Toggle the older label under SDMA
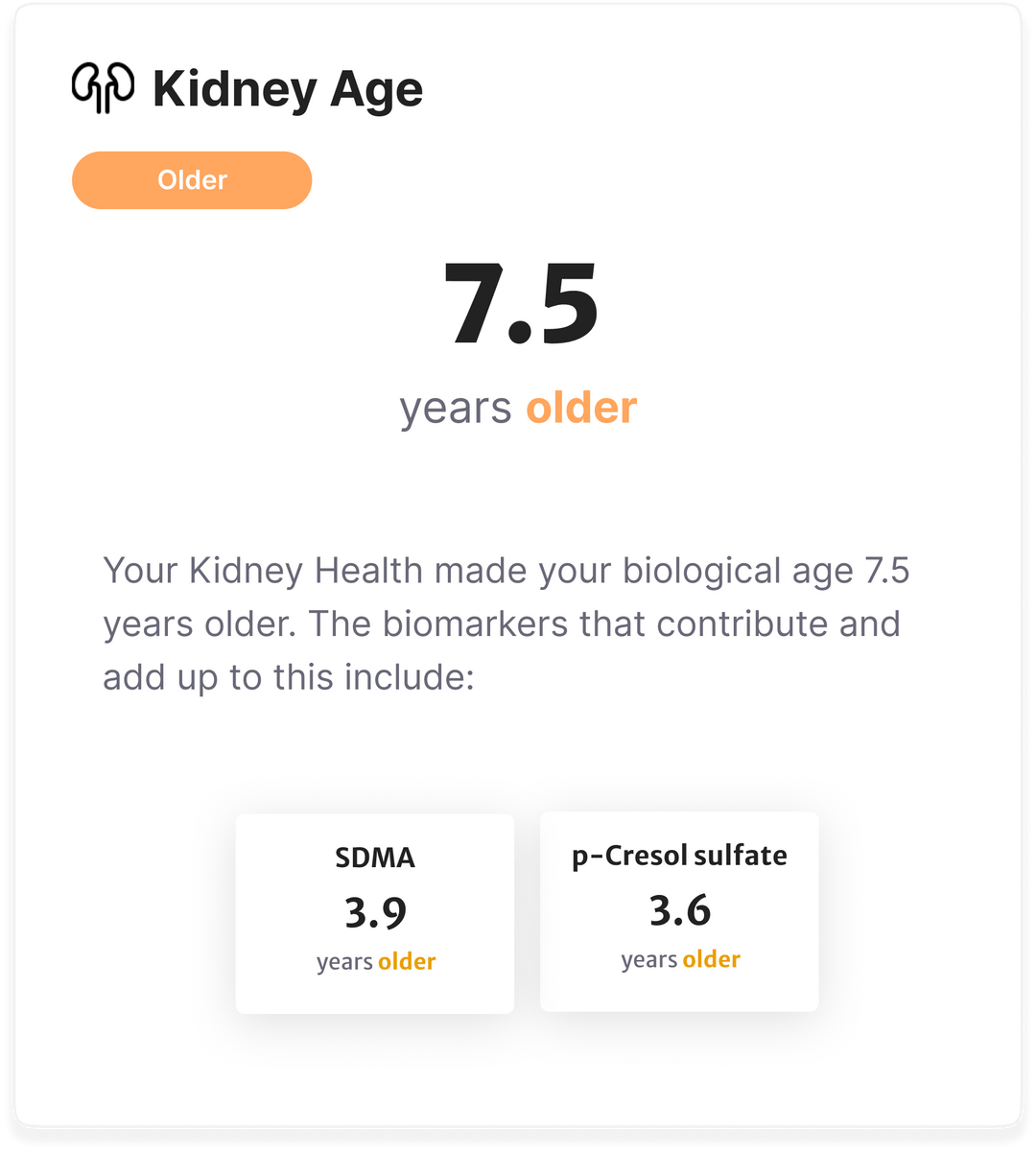The width and height of the screenshot is (1036, 1152). pyautogui.click(x=409, y=961)
